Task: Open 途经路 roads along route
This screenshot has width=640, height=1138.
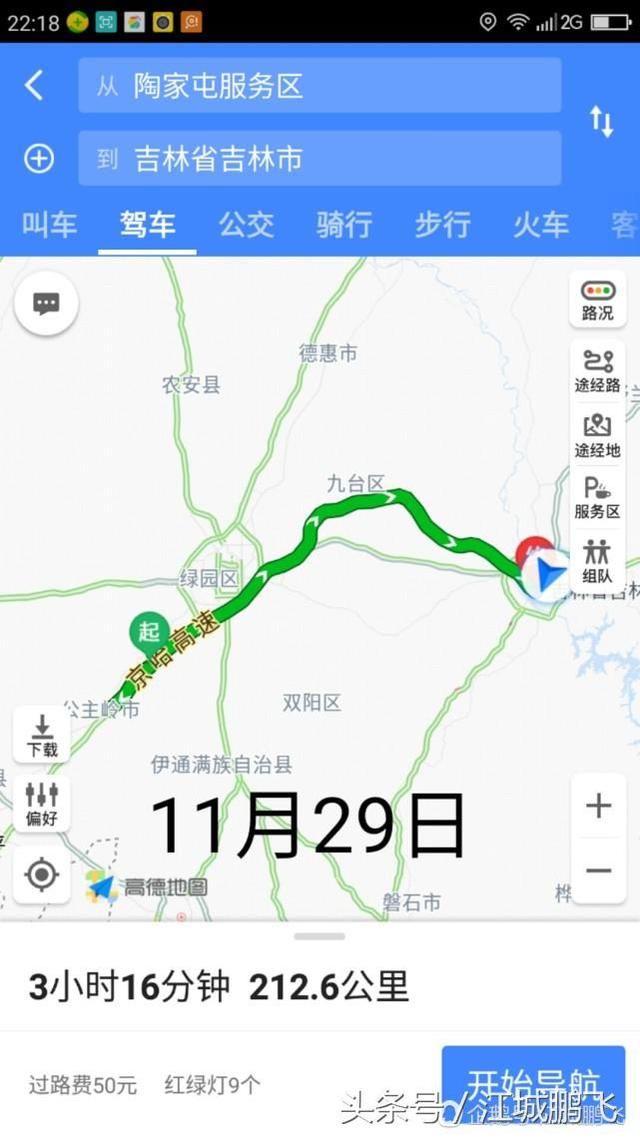Action: coord(597,370)
